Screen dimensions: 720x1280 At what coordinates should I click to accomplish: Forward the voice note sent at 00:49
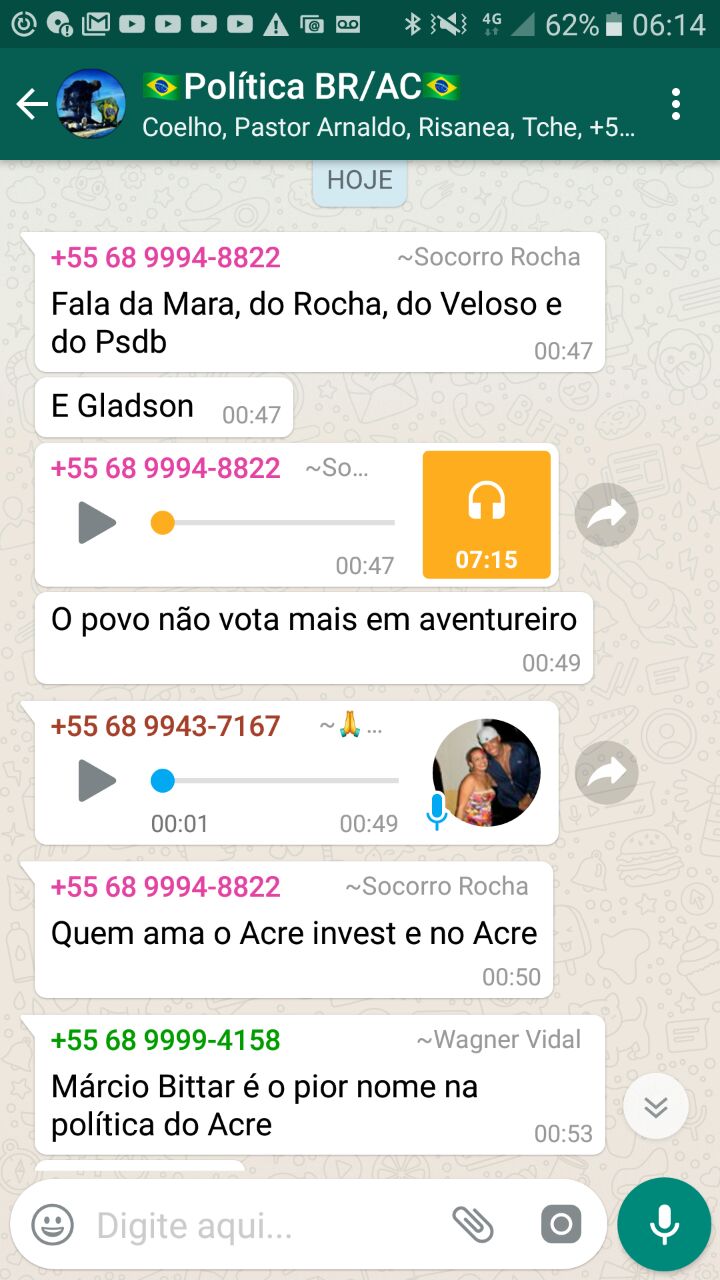606,772
